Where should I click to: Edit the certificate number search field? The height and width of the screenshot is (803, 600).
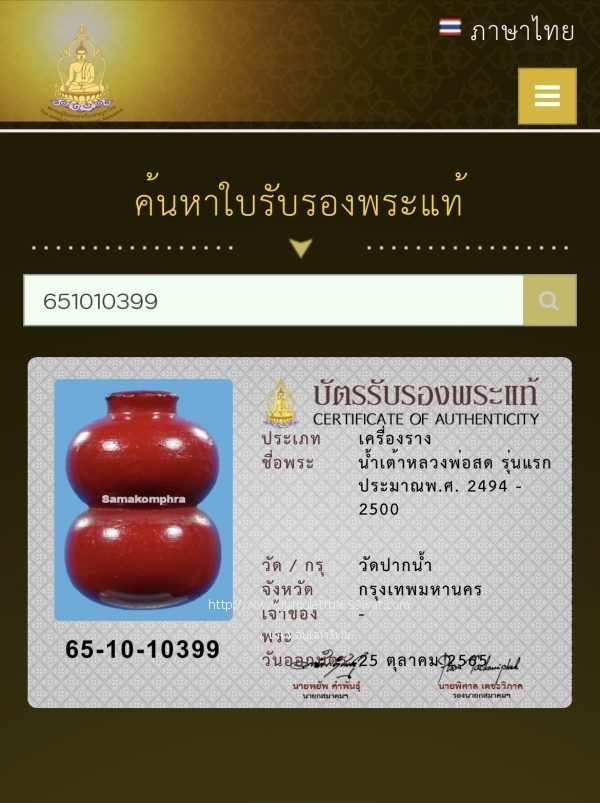[x=272, y=300]
